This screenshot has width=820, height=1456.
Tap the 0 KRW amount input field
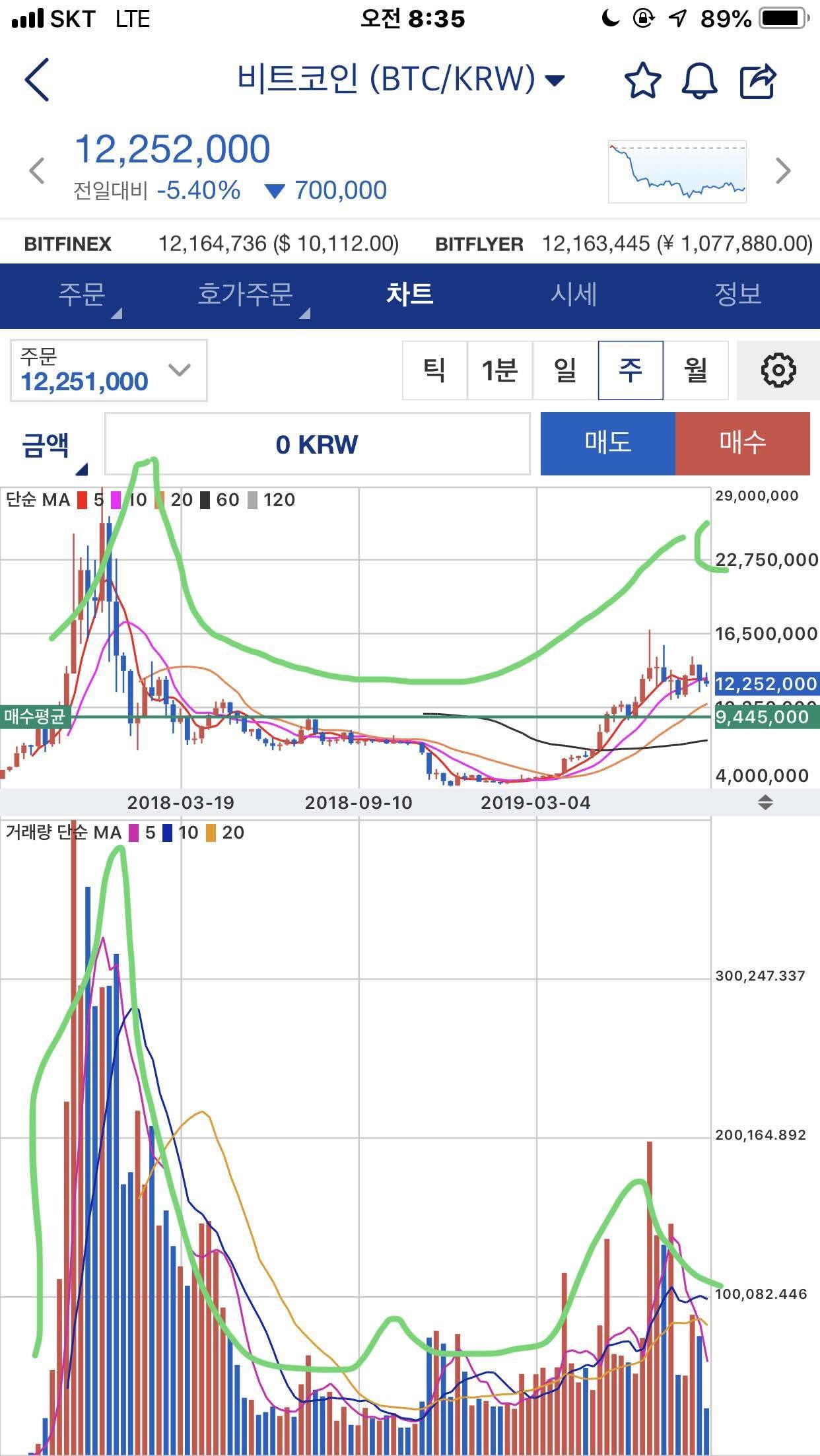[x=319, y=444]
